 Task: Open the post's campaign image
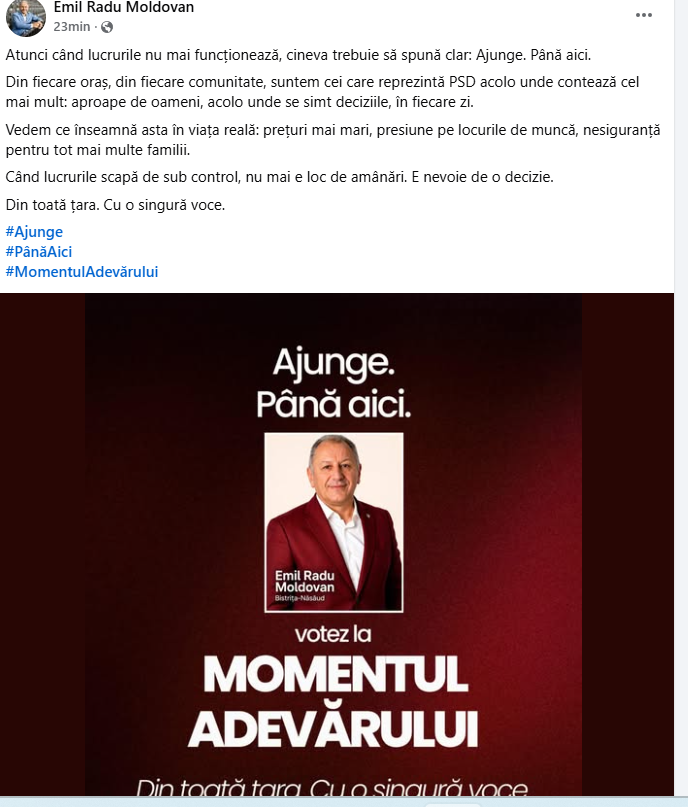point(334,550)
